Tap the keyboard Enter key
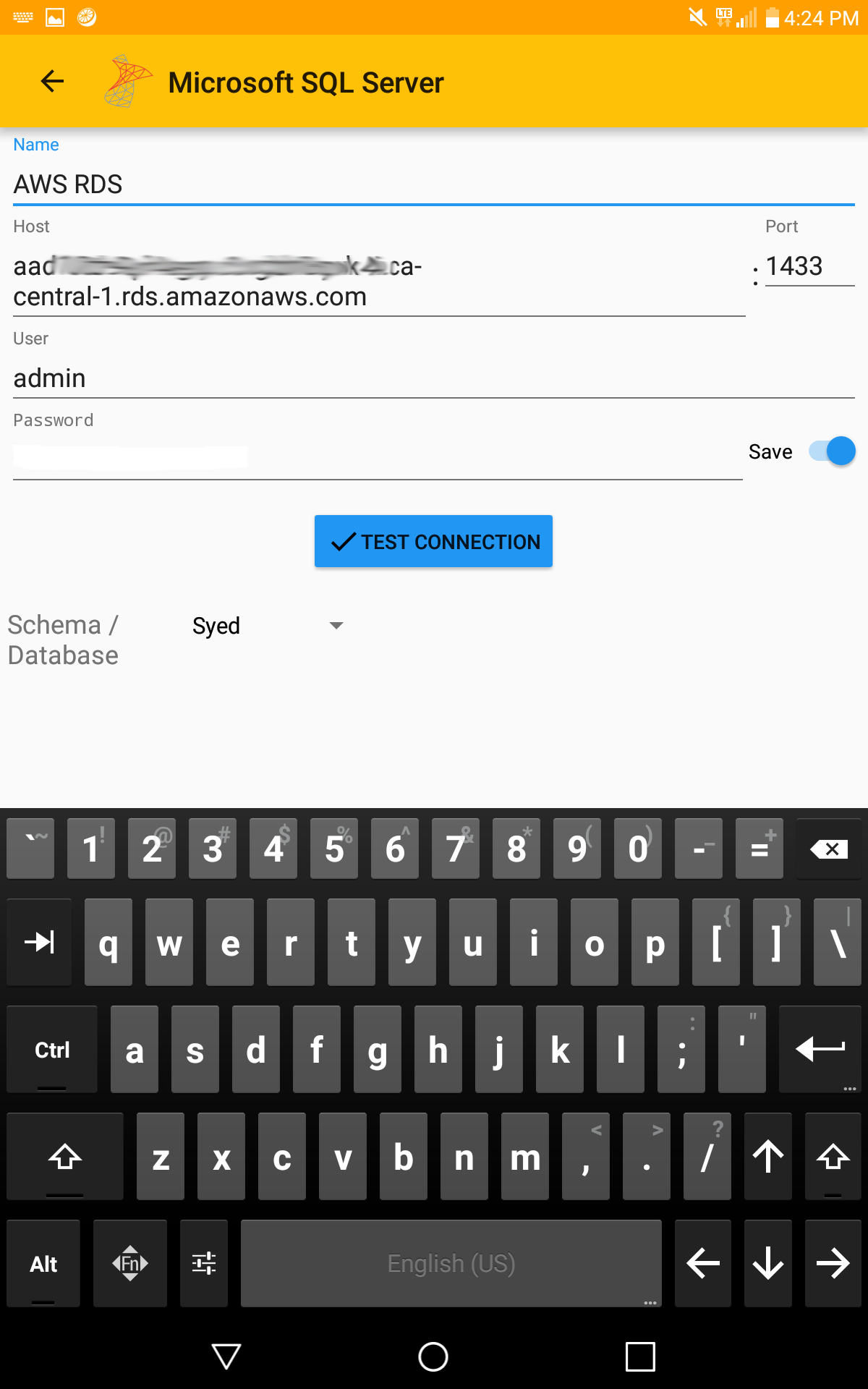868x1389 pixels. pyautogui.click(x=820, y=1049)
